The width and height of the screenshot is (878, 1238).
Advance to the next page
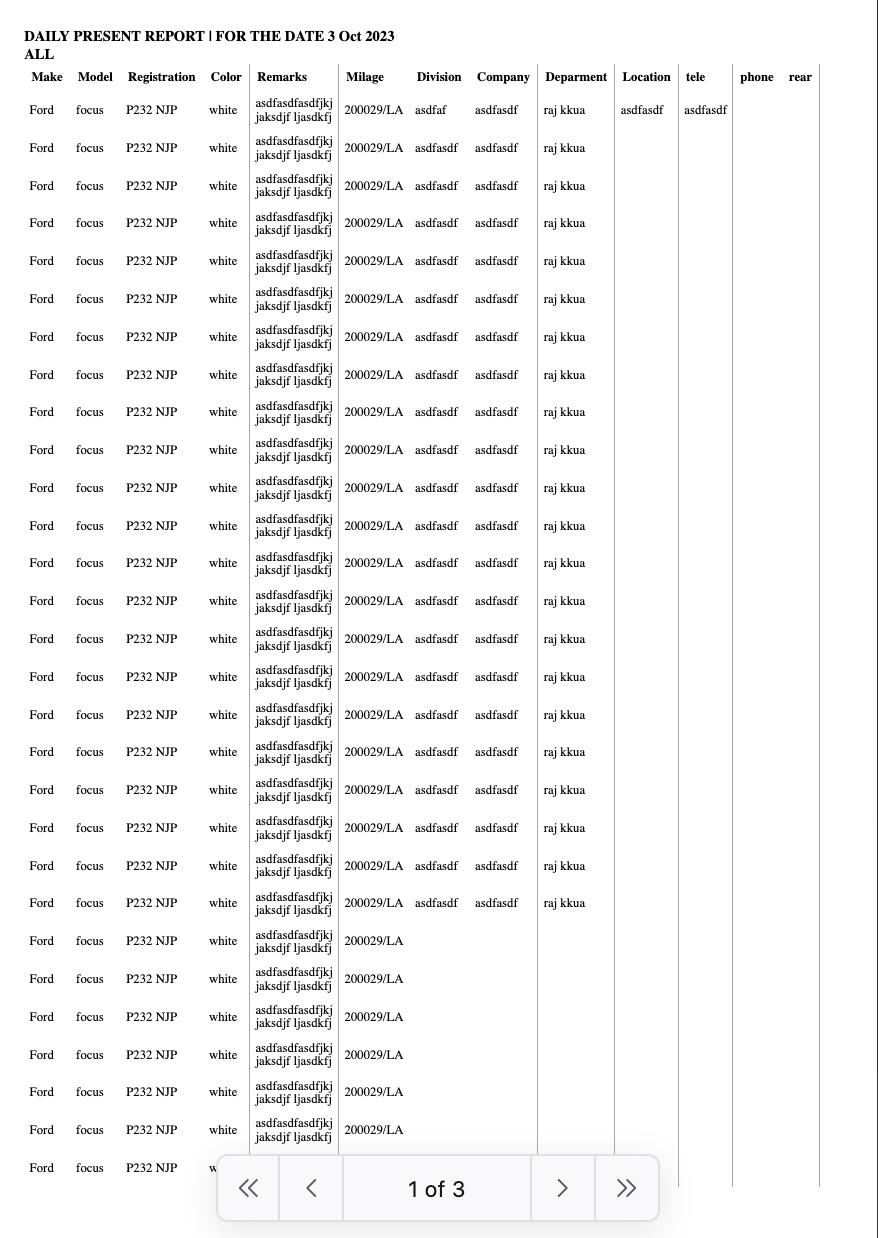[x=562, y=1188]
